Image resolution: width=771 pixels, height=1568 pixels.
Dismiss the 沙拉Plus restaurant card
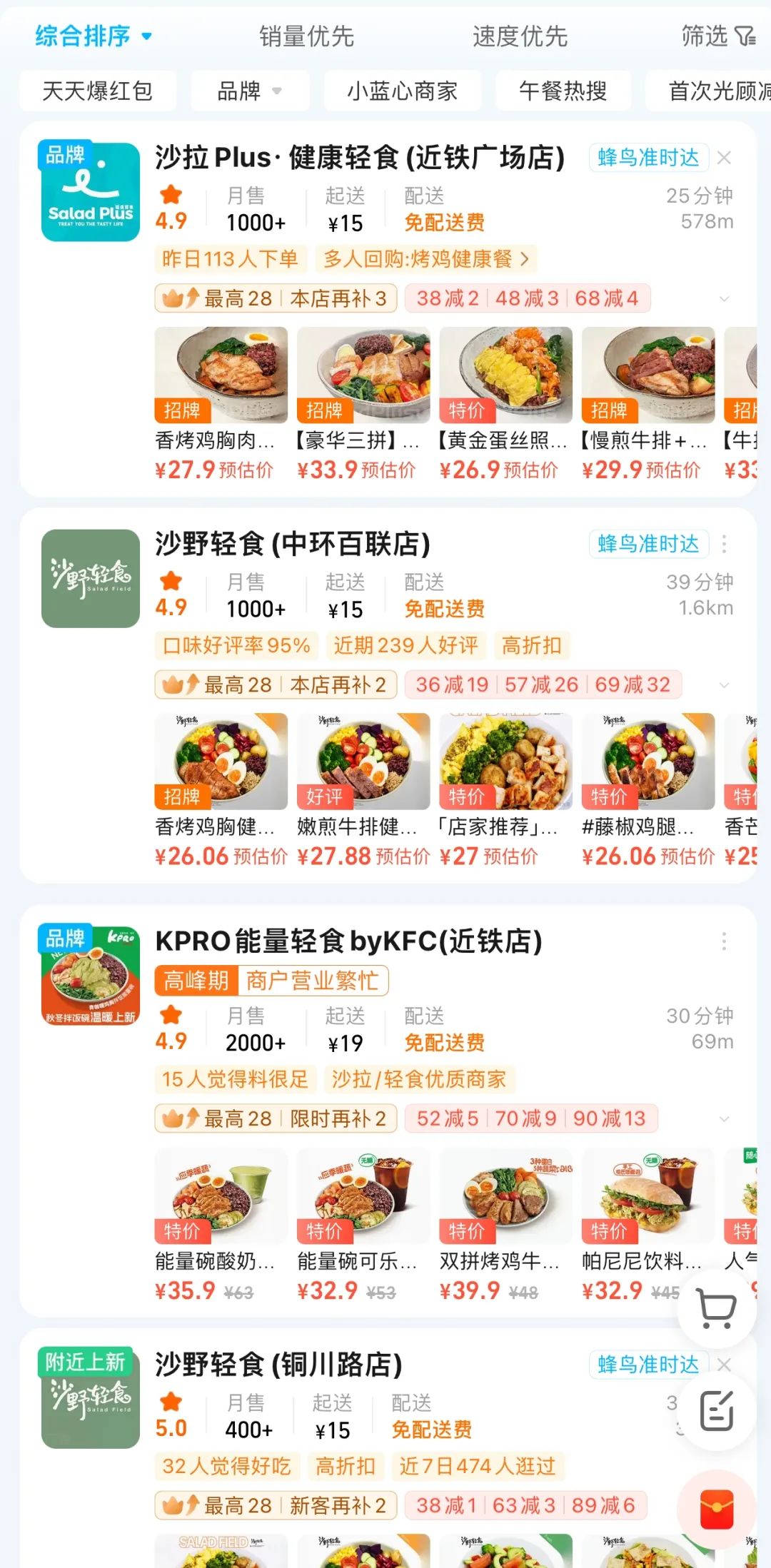pos(724,158)
